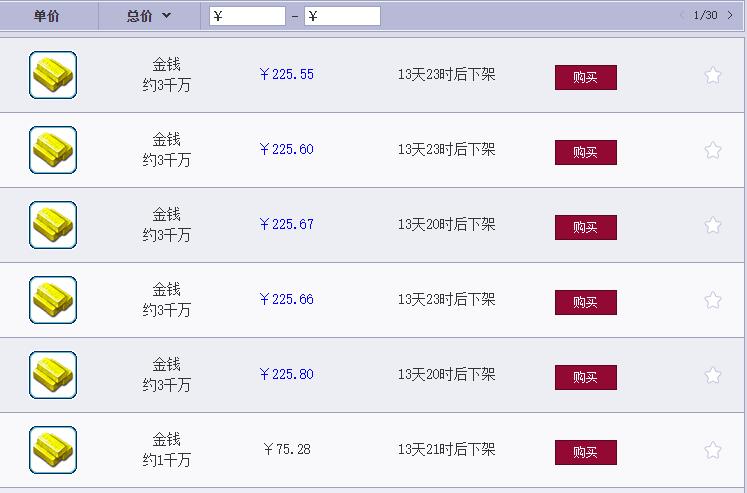Star the ¥225.60 listing
Viewport: 747px width, 493px height.
coord(713,150)
